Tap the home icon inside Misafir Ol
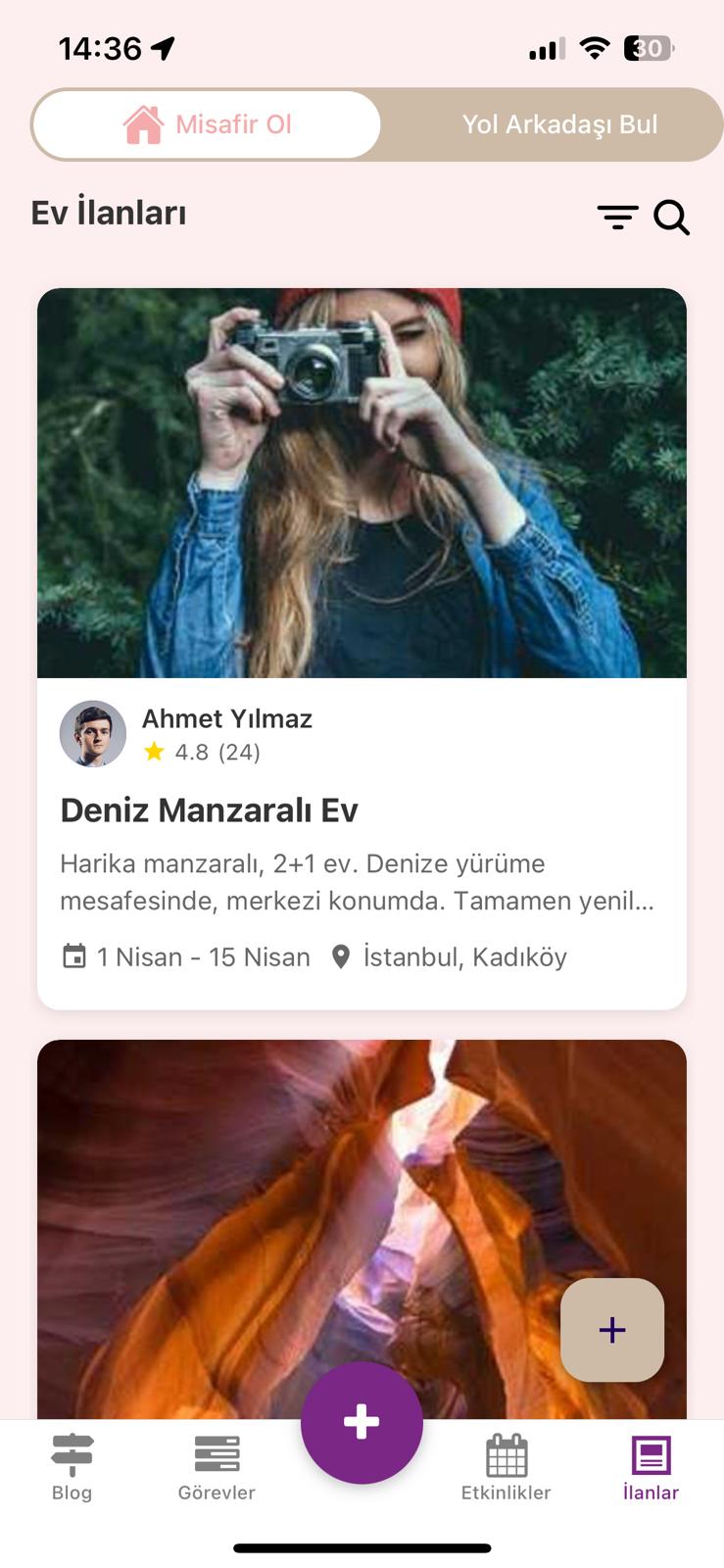This screenshot has width=724, height=1568. [144, 124]
